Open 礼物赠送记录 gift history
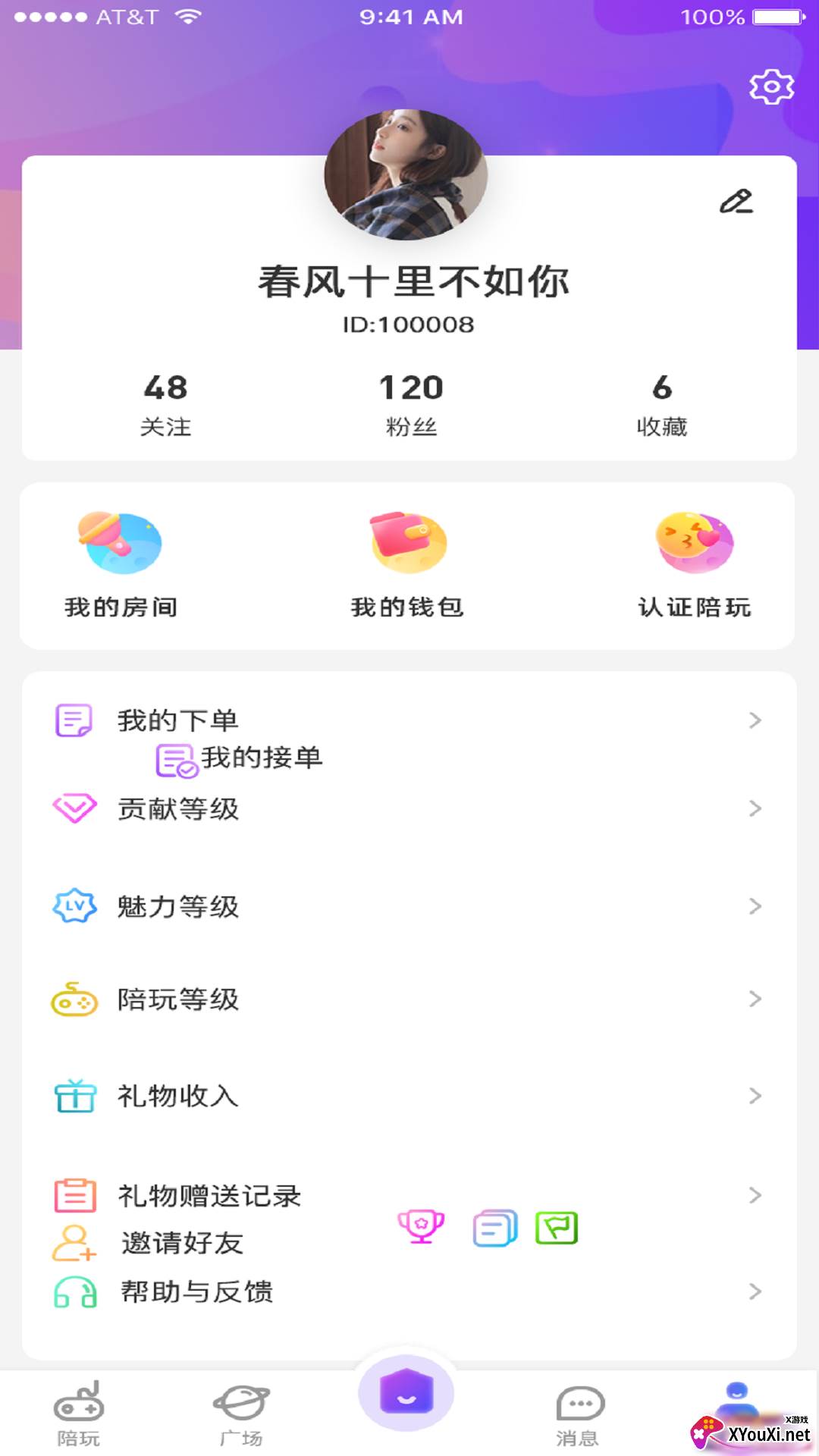Viewport: 819px width, 1456px height. pos(209,1196)
